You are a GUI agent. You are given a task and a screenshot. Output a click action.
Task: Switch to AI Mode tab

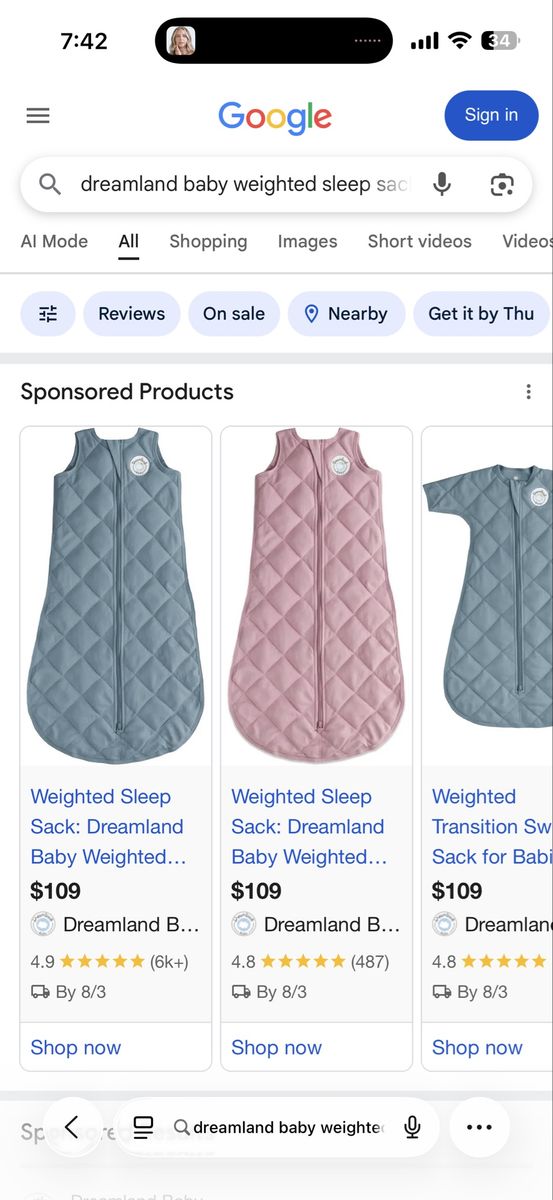click(x=54, y=241)
